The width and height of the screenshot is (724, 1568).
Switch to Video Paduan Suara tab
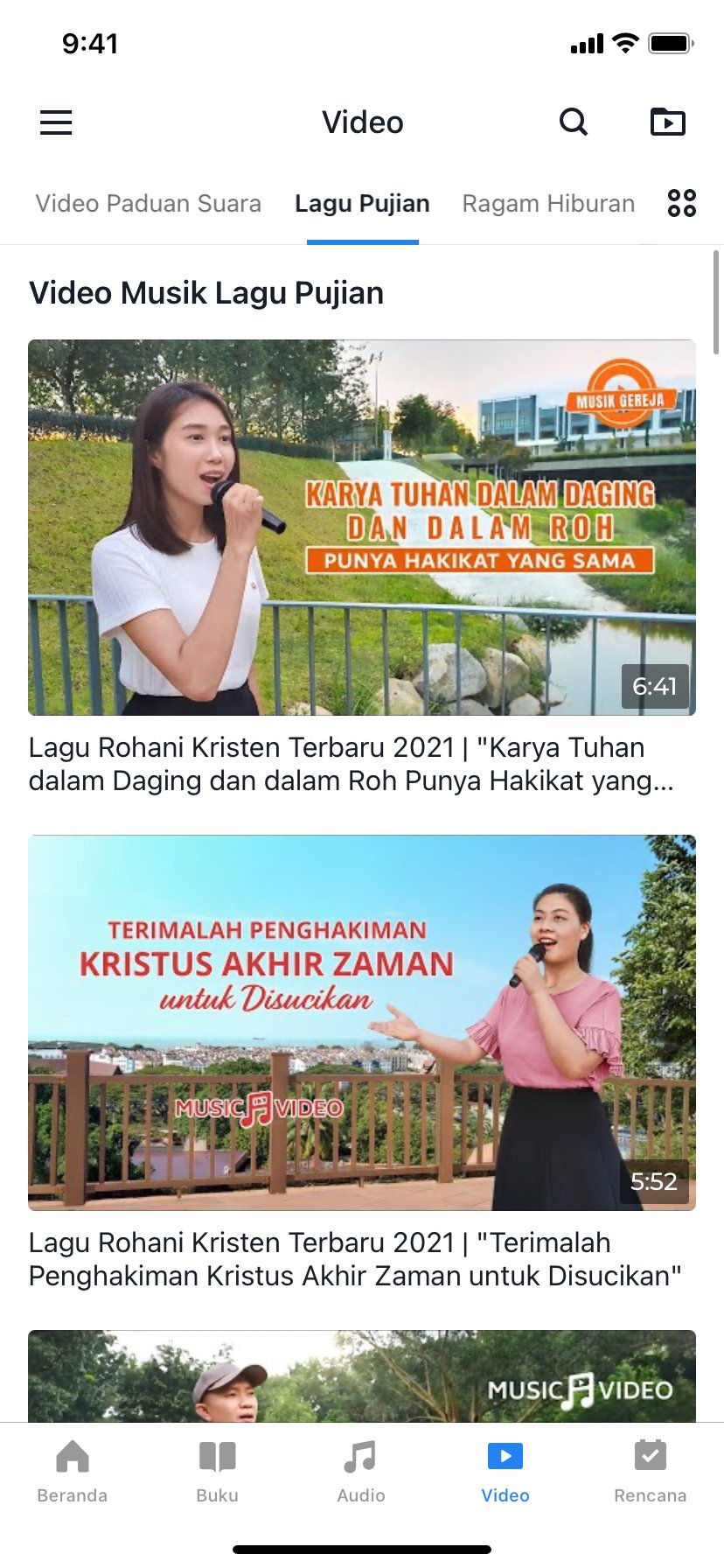click(x=149, y=204)
